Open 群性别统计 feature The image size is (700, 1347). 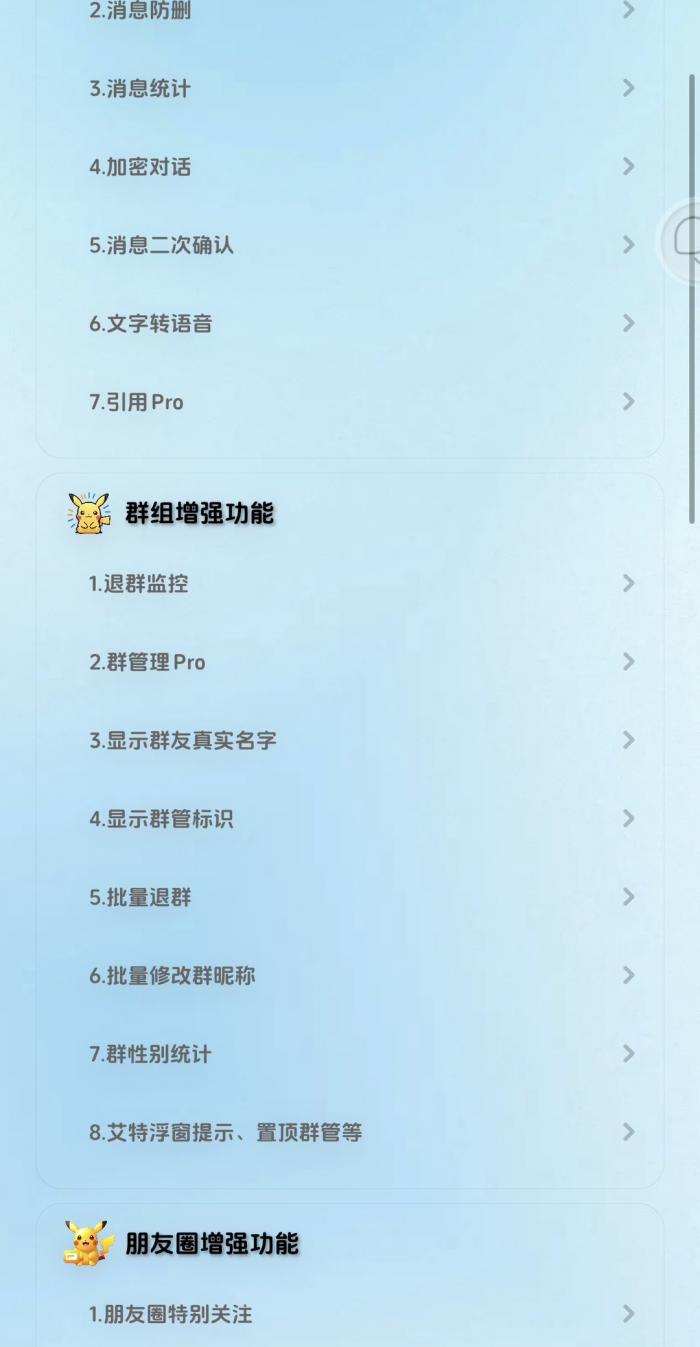coord(350,1054)
